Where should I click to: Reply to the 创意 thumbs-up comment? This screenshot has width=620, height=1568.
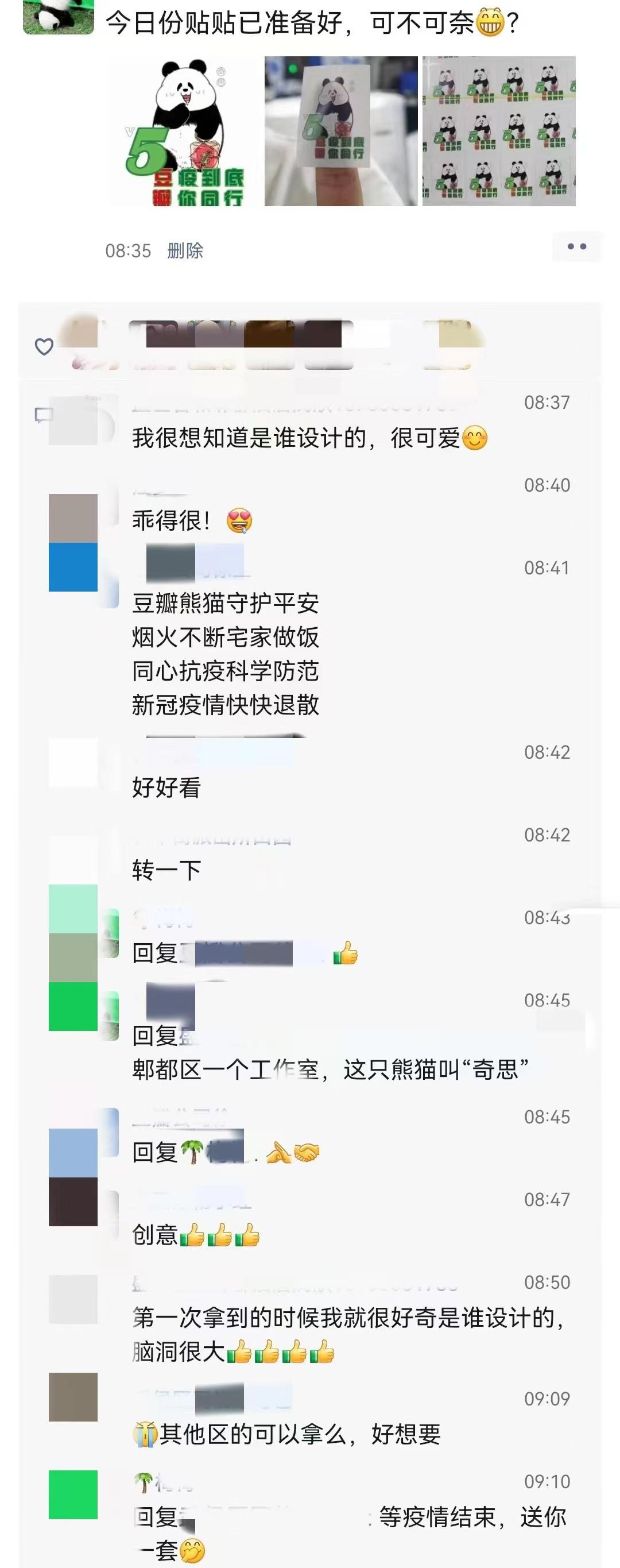coord(196,1235)
